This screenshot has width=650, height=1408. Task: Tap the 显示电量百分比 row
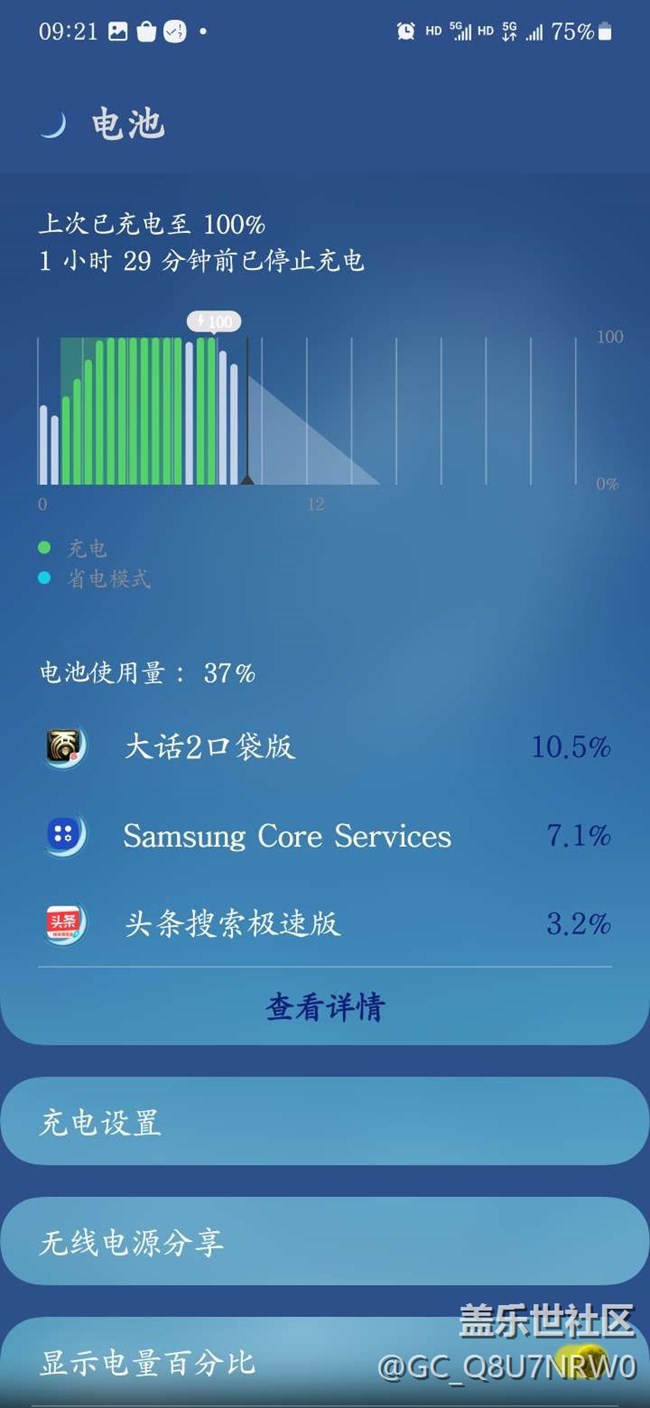pyautogui.click(x=325, y=1362)
